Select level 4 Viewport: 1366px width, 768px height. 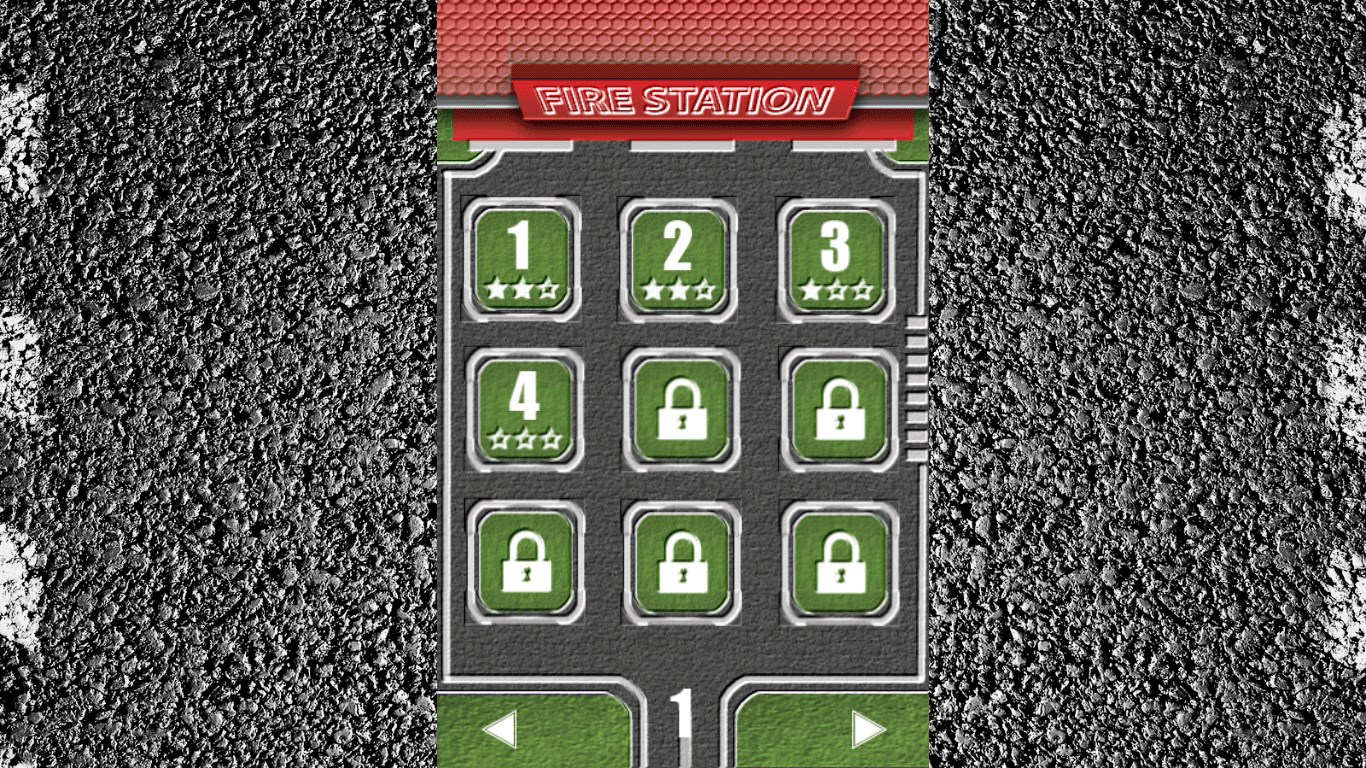525,410
